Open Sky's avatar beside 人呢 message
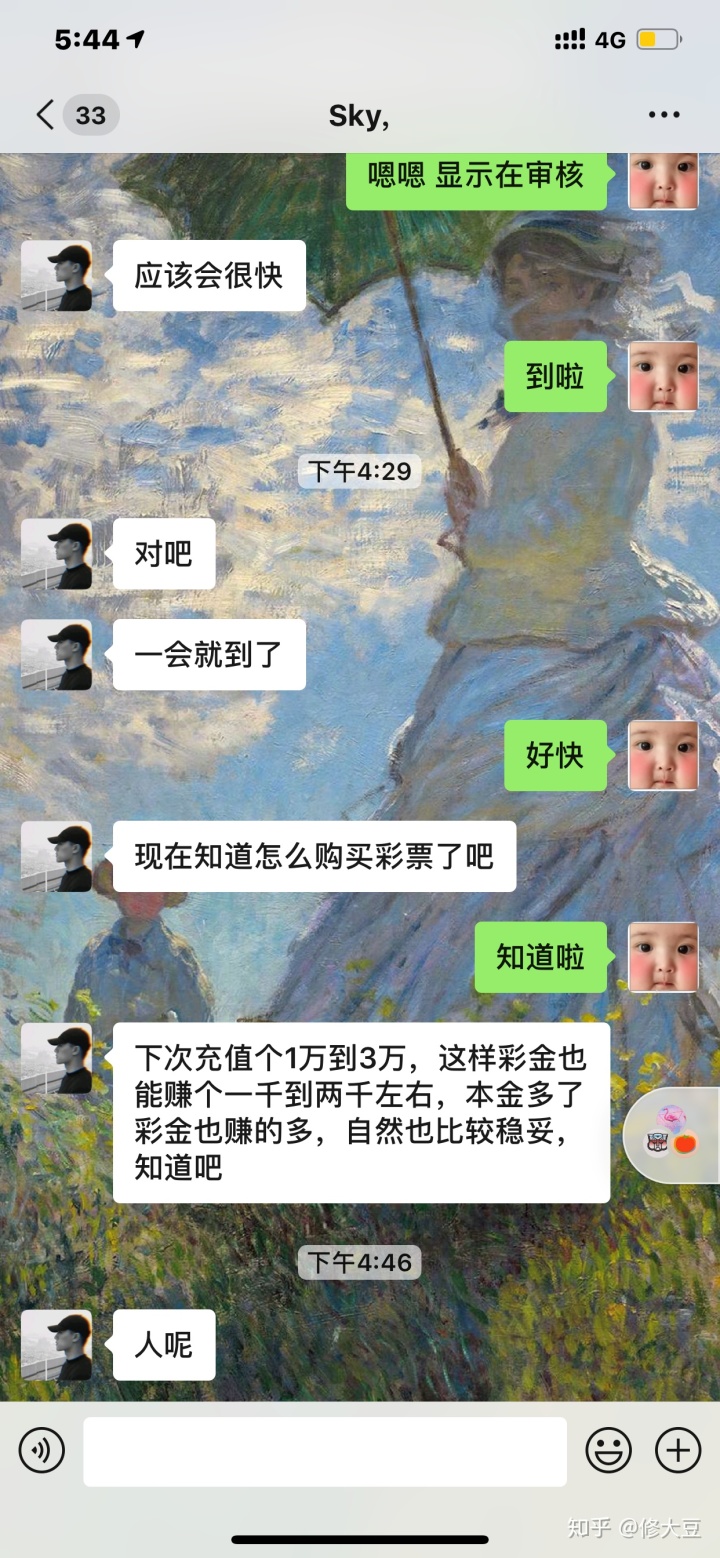720x1558 pixels. pos(57,1346)
